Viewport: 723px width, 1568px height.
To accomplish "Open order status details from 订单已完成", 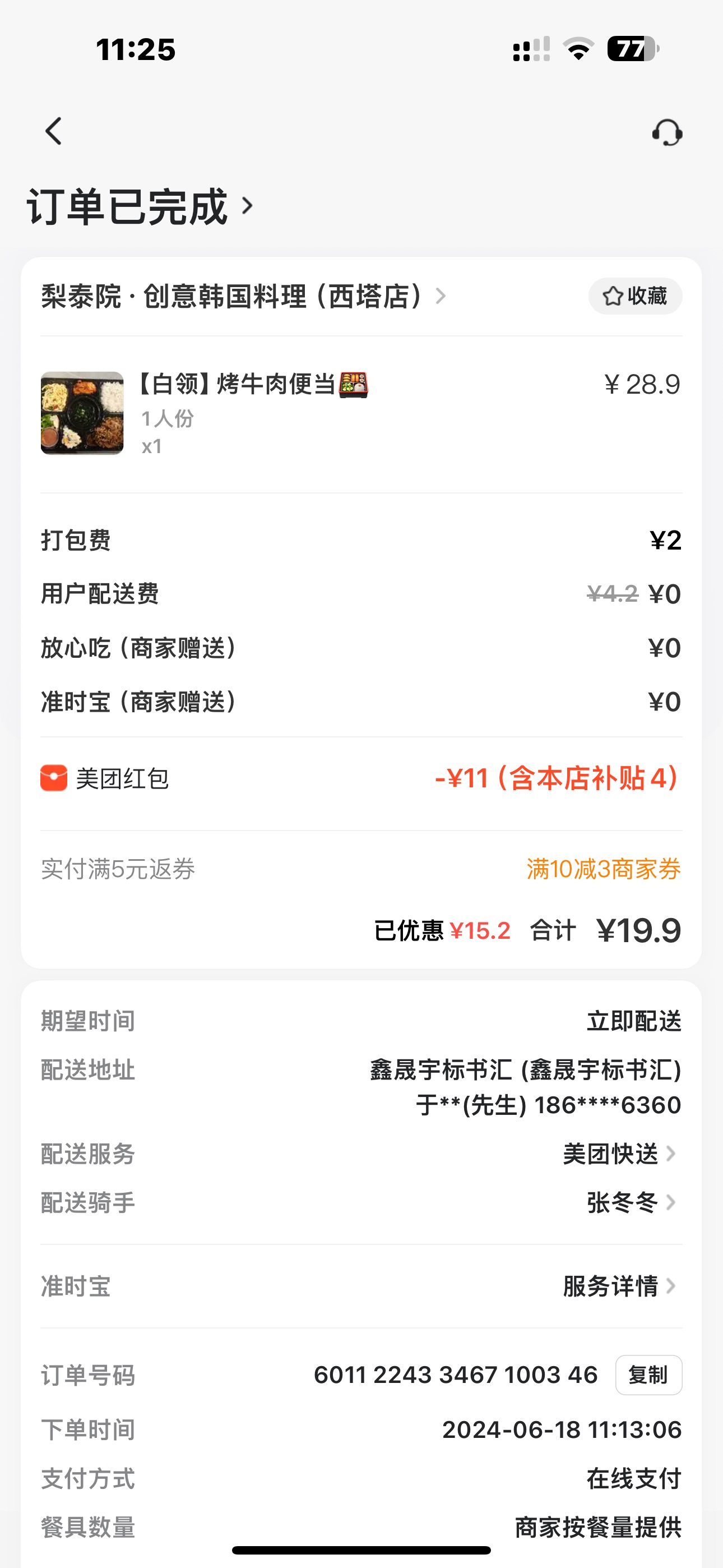I will (x=140, y=207).
